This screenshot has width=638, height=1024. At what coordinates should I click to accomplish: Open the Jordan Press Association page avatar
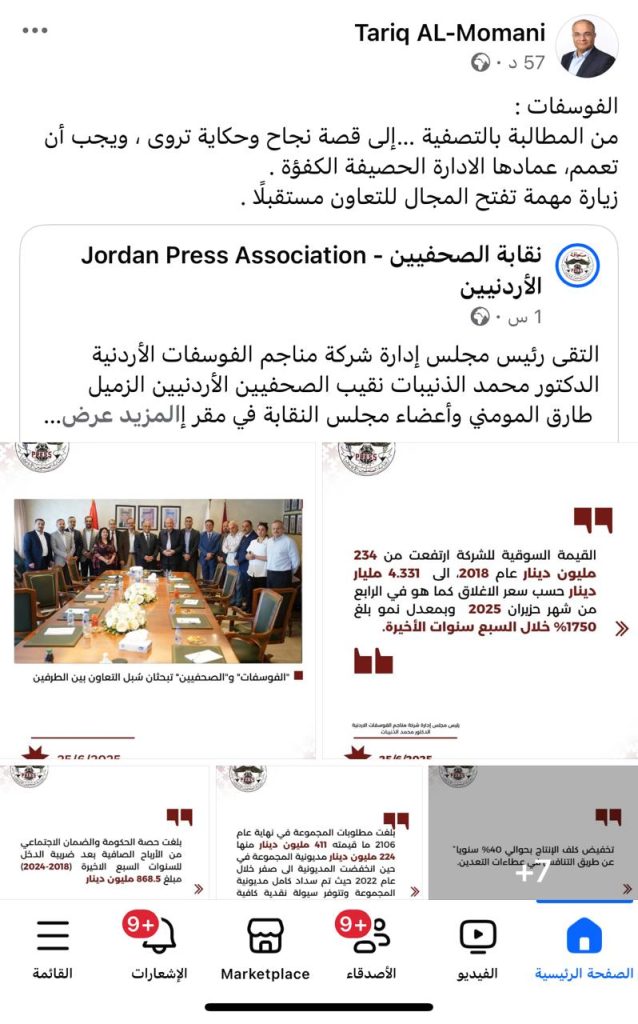(x=577, y=264)
